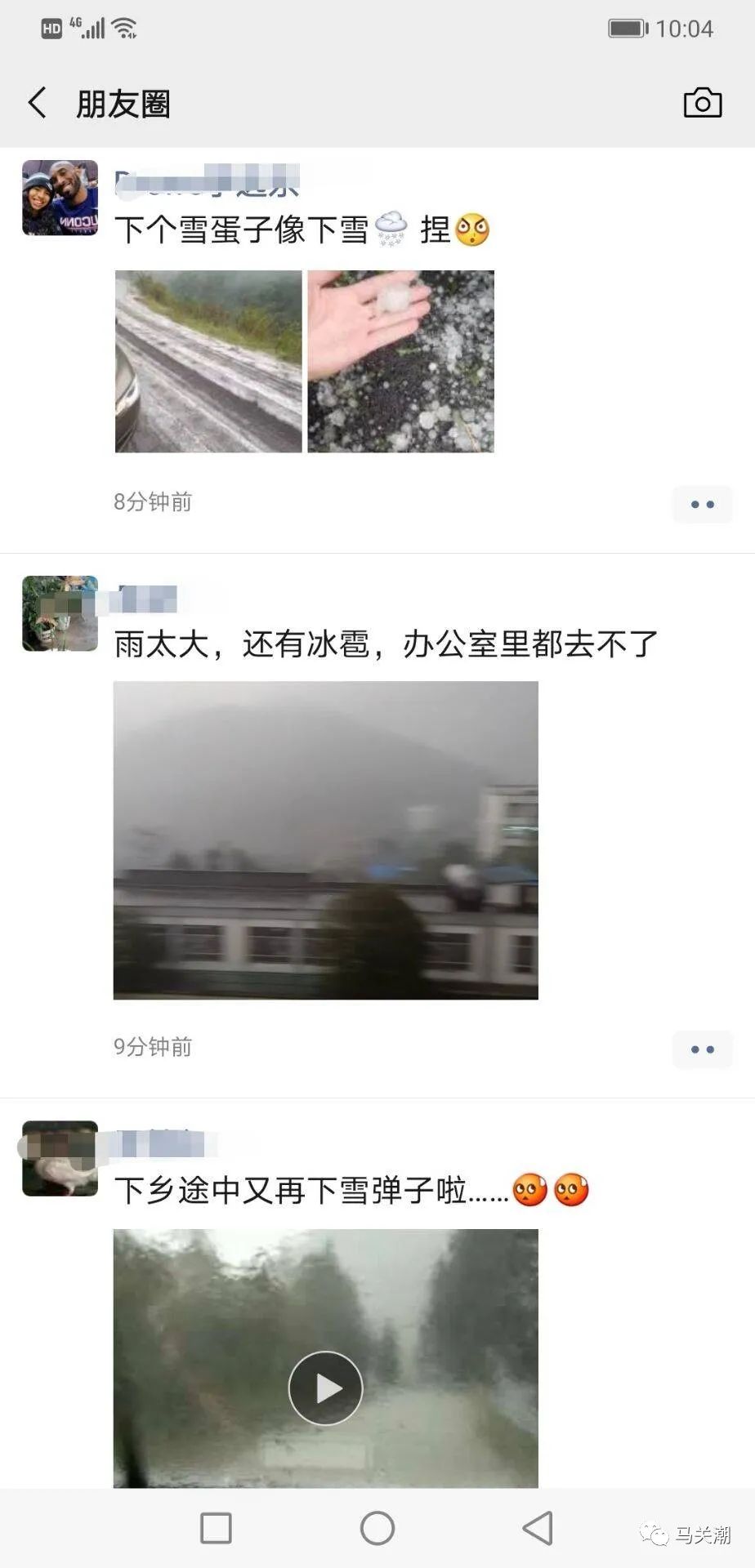View the photo of hailstones in hand
Viewport: 755px width, 1568px height.
[x=400, y=362]
